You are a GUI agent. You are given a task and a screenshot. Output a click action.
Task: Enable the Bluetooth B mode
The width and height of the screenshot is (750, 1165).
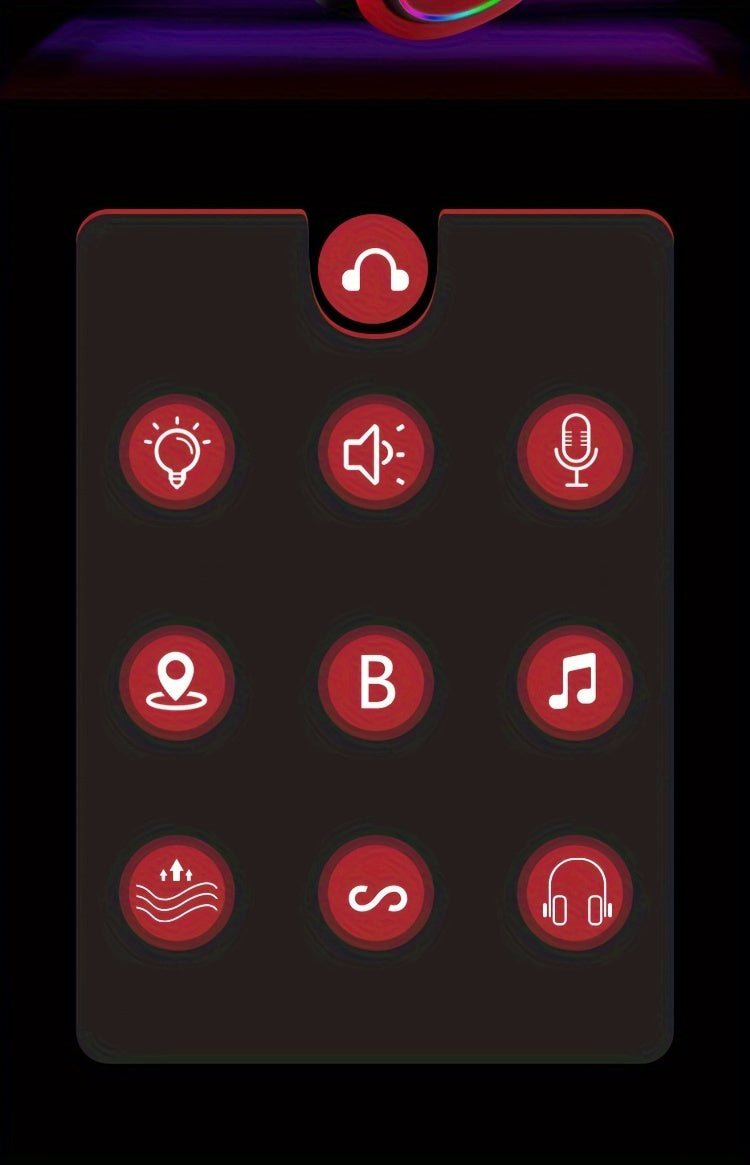pos(376,683)
